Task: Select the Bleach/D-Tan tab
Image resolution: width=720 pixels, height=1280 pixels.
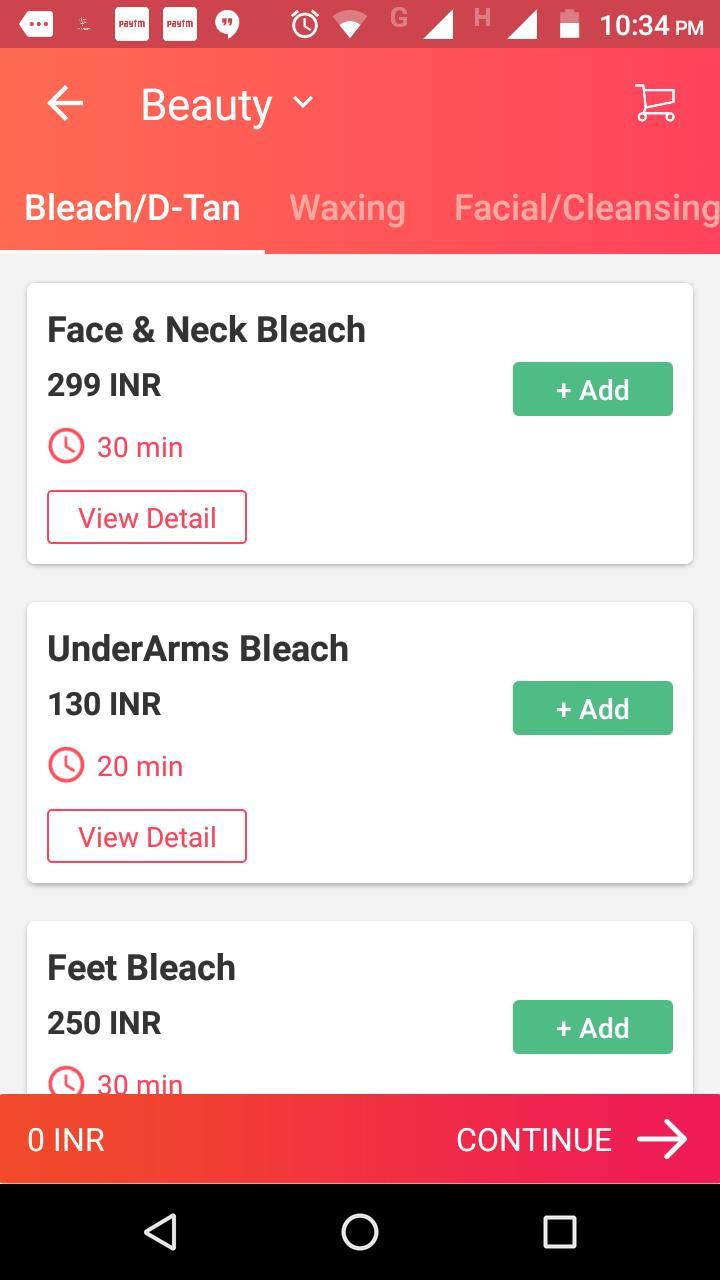Action: 131,207
